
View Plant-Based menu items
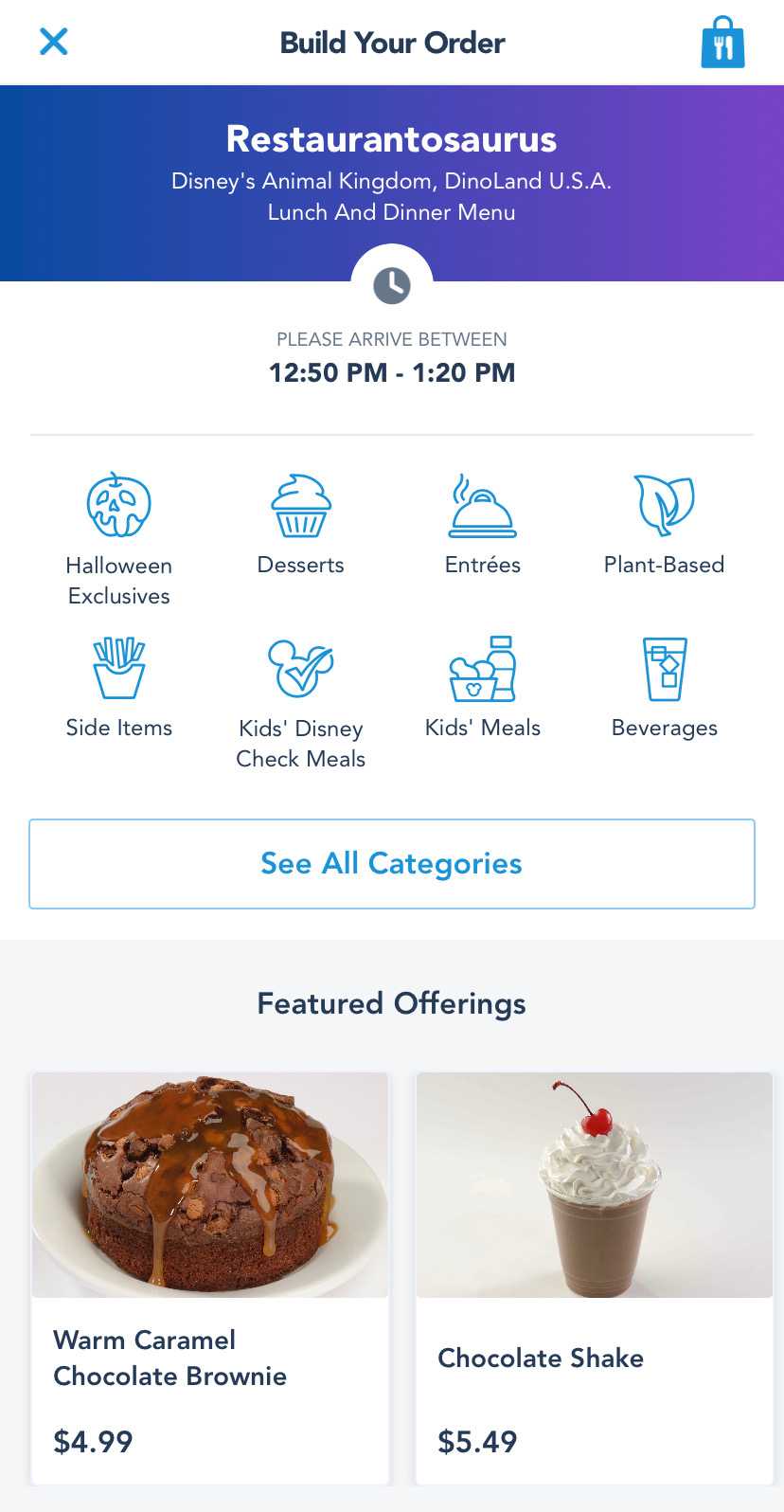[x=665, y=524]
